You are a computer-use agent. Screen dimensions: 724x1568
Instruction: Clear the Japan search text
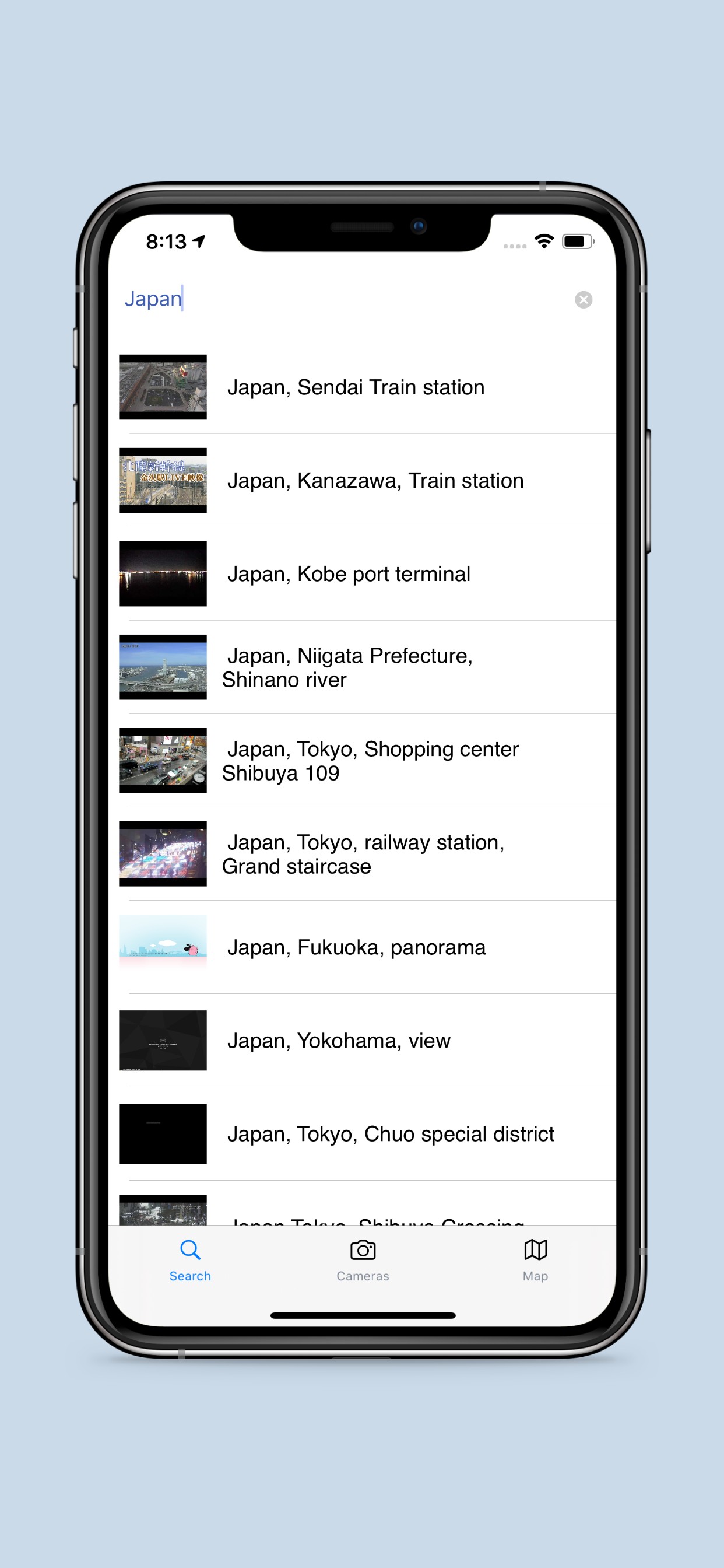click(x=583, y=299)
